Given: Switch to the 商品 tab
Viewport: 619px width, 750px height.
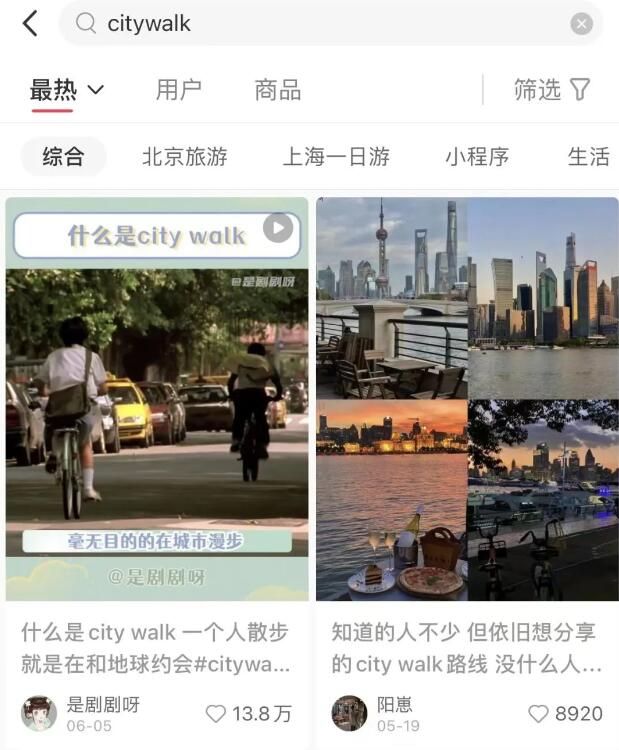Looking at the screenshot, I should click(277, 90).
